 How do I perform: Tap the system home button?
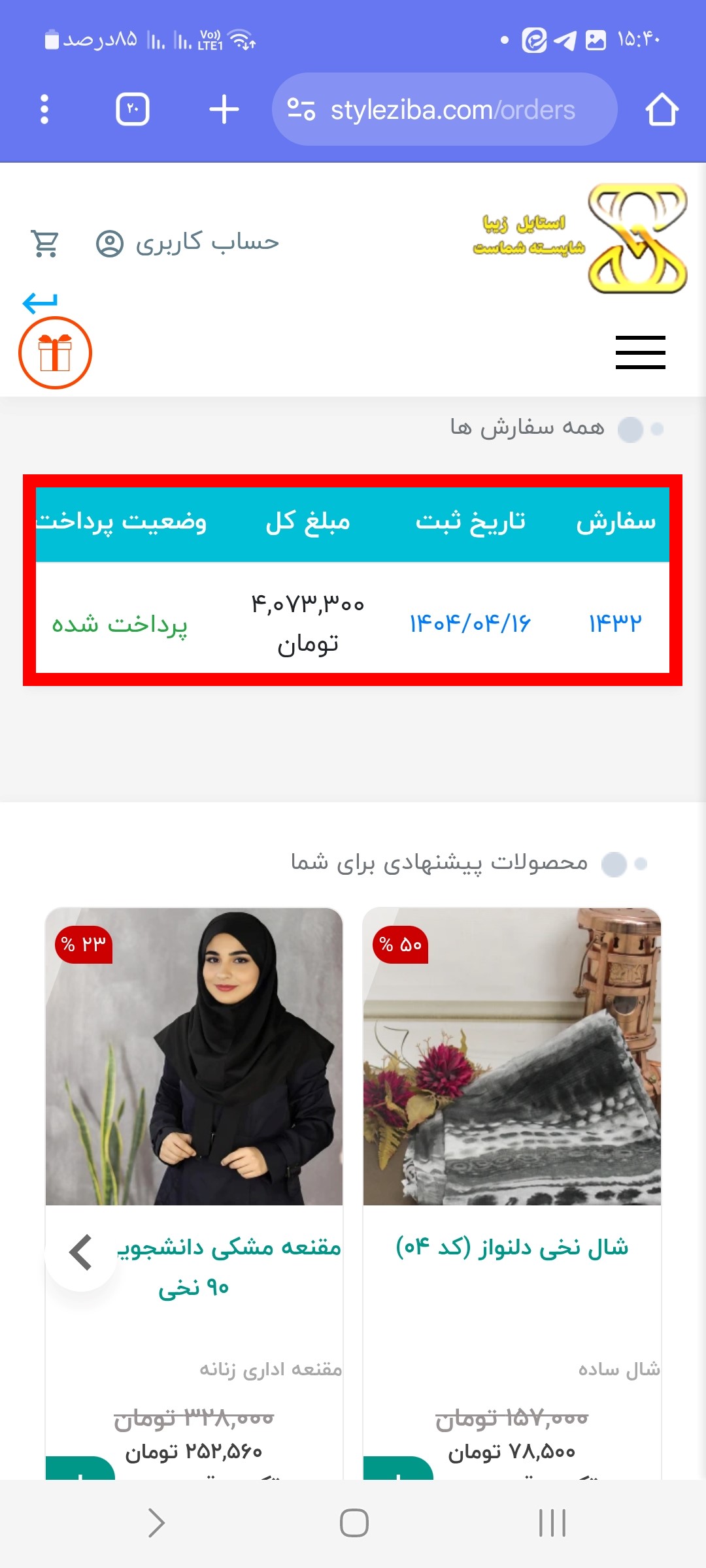[354, 1523]
